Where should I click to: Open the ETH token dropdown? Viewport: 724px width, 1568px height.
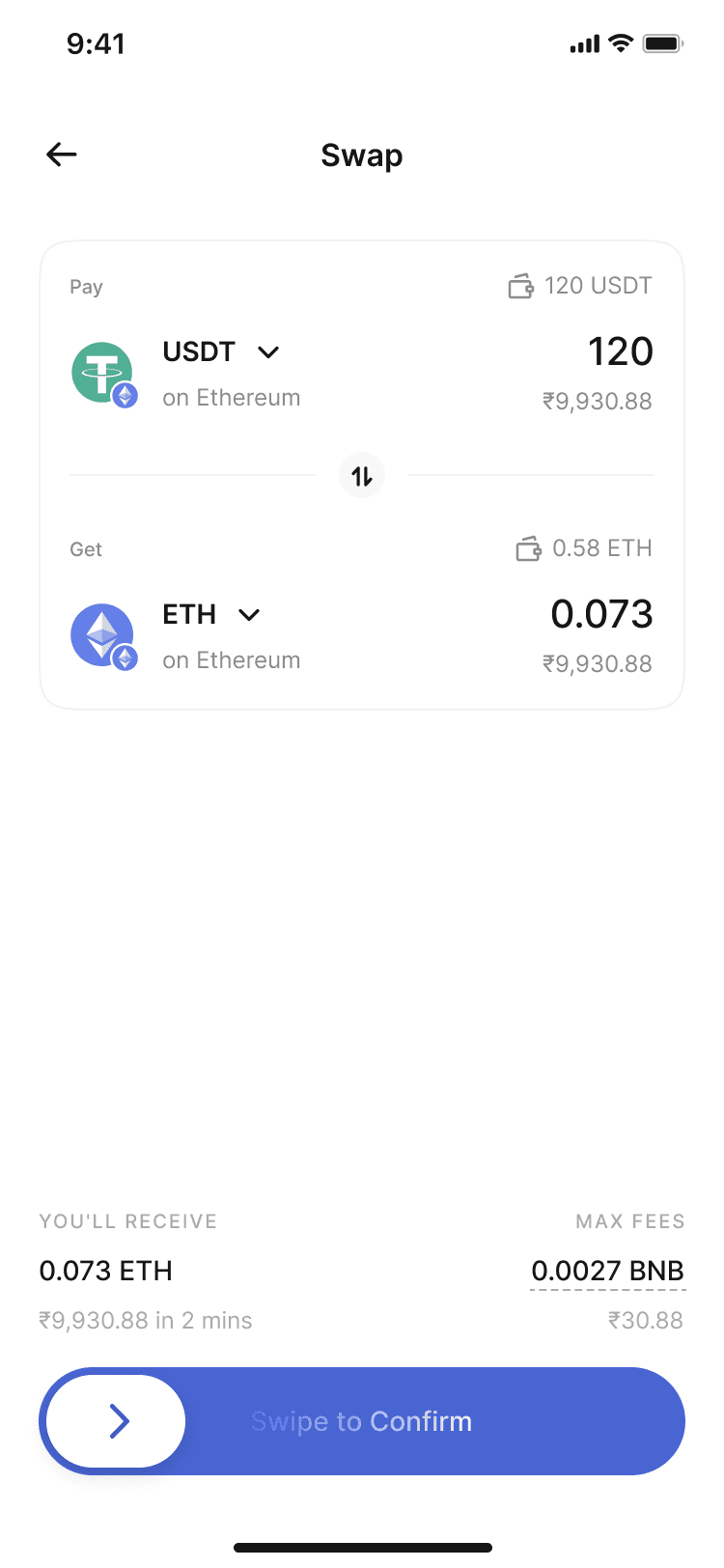[249, 615]
